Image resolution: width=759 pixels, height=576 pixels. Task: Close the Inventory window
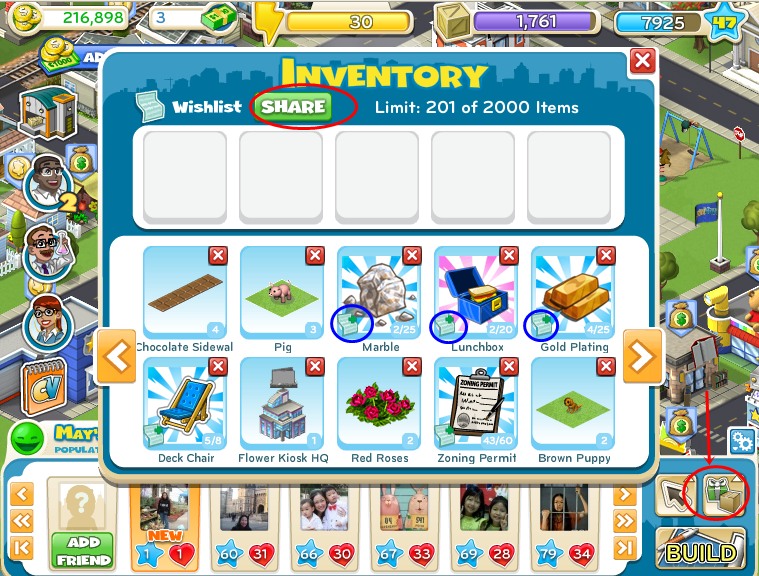(642, 62)
